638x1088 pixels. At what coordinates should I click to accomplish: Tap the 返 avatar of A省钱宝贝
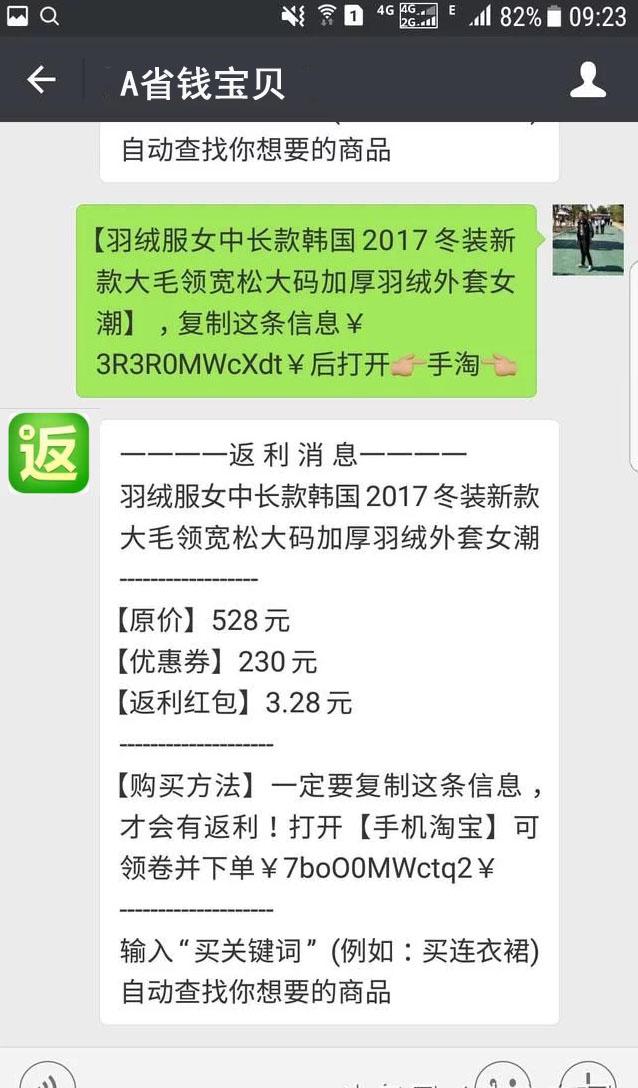pyautogui.click(x=49, y=453)
